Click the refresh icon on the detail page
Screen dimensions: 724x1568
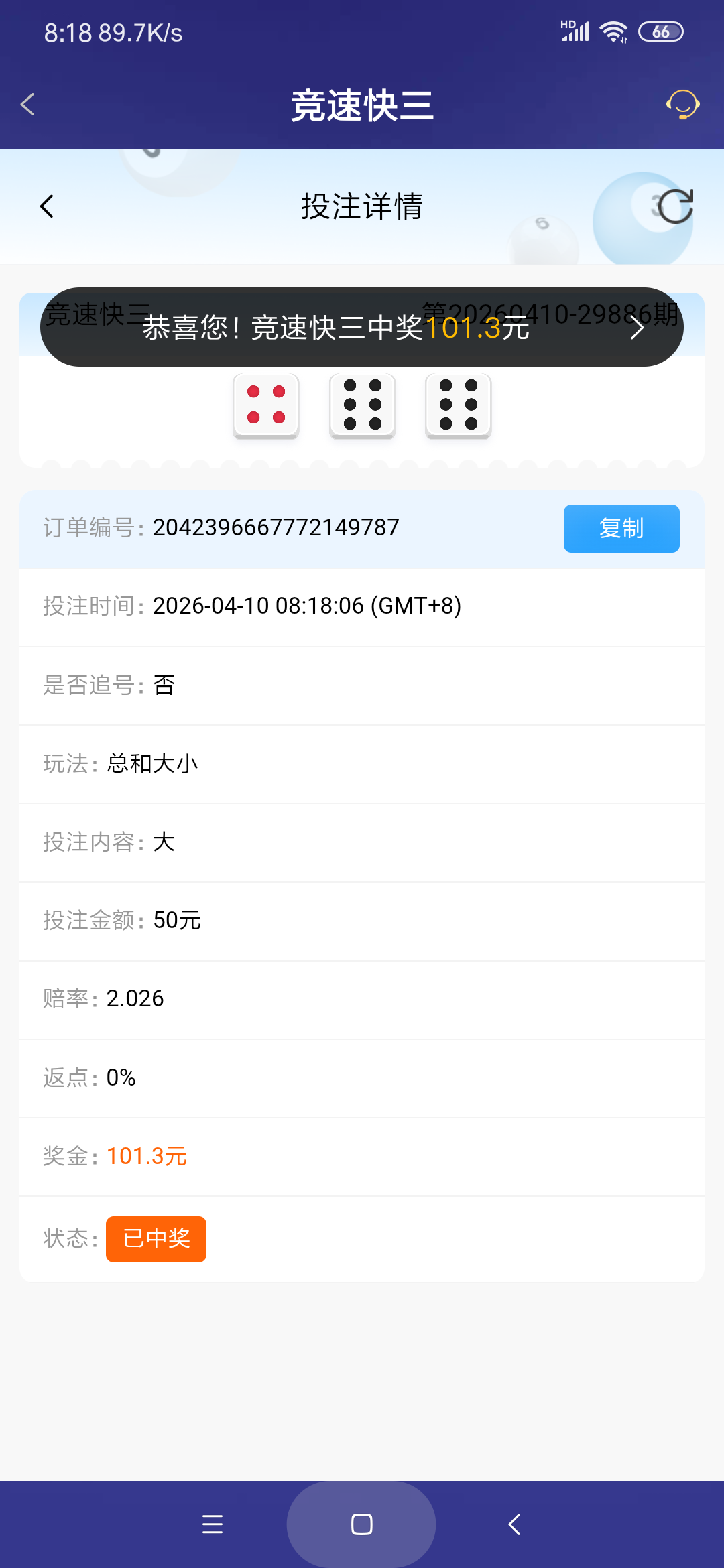click(x=676, y=206)
